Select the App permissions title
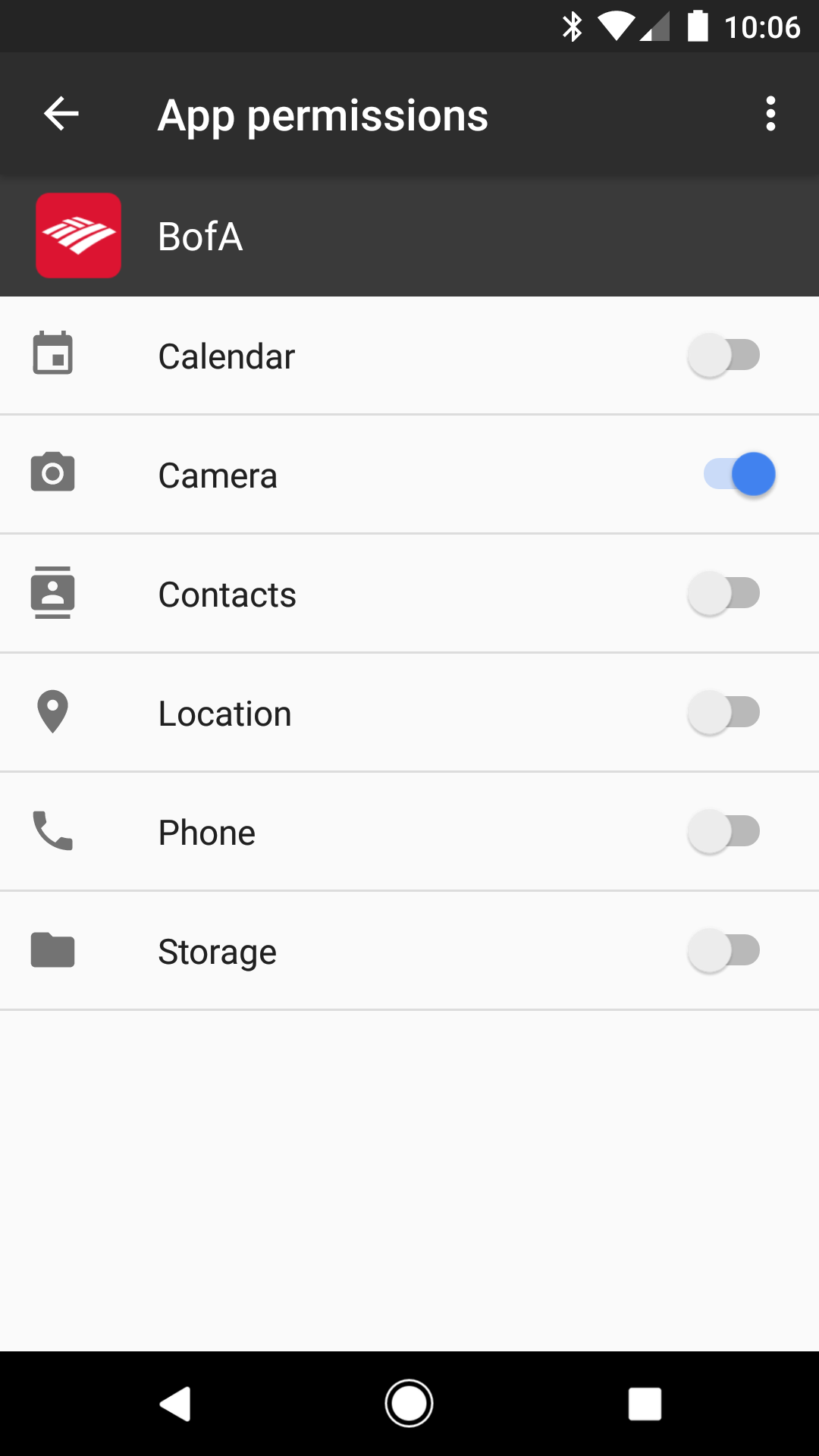Viewport: 819px width, 1456px height. [x=323, y=115]
